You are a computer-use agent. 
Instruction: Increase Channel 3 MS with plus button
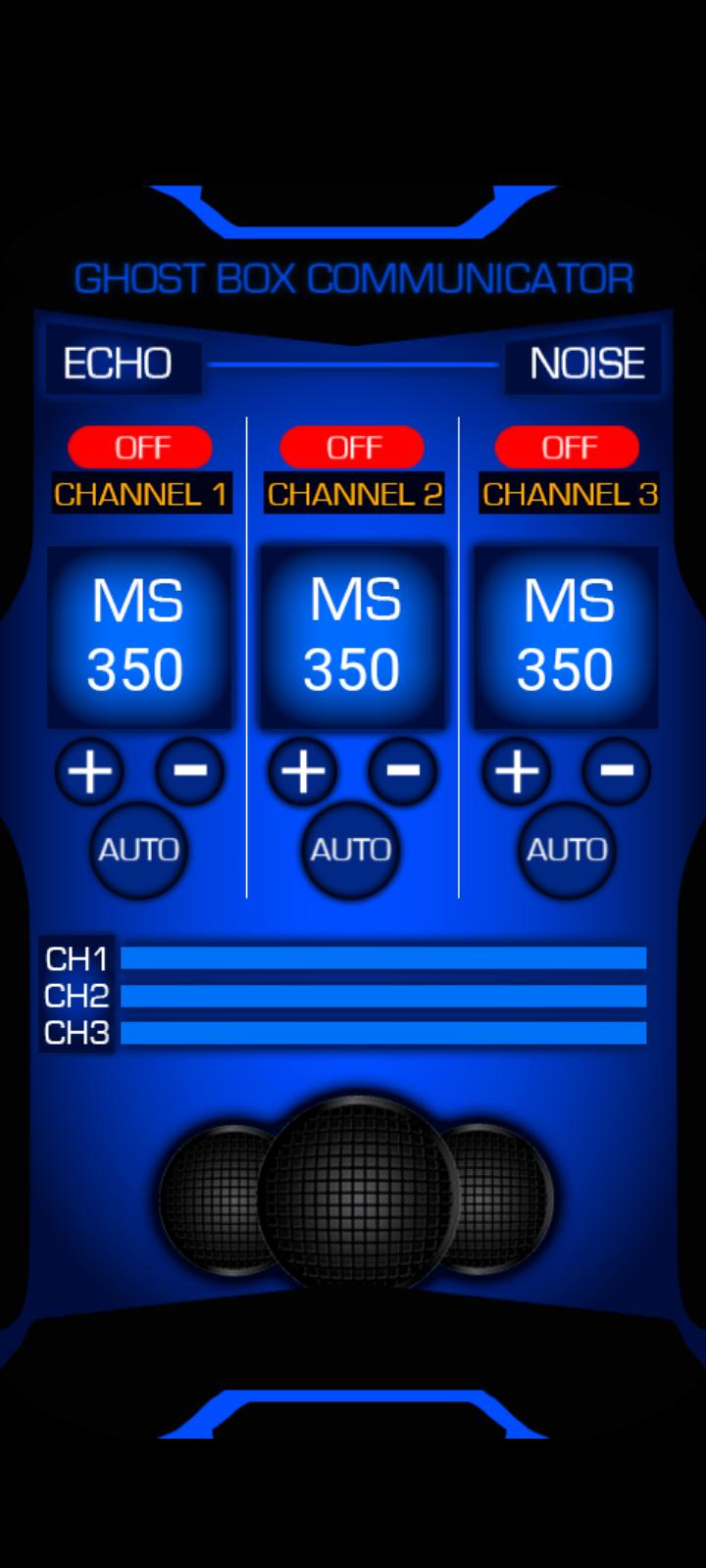(517, 771)
